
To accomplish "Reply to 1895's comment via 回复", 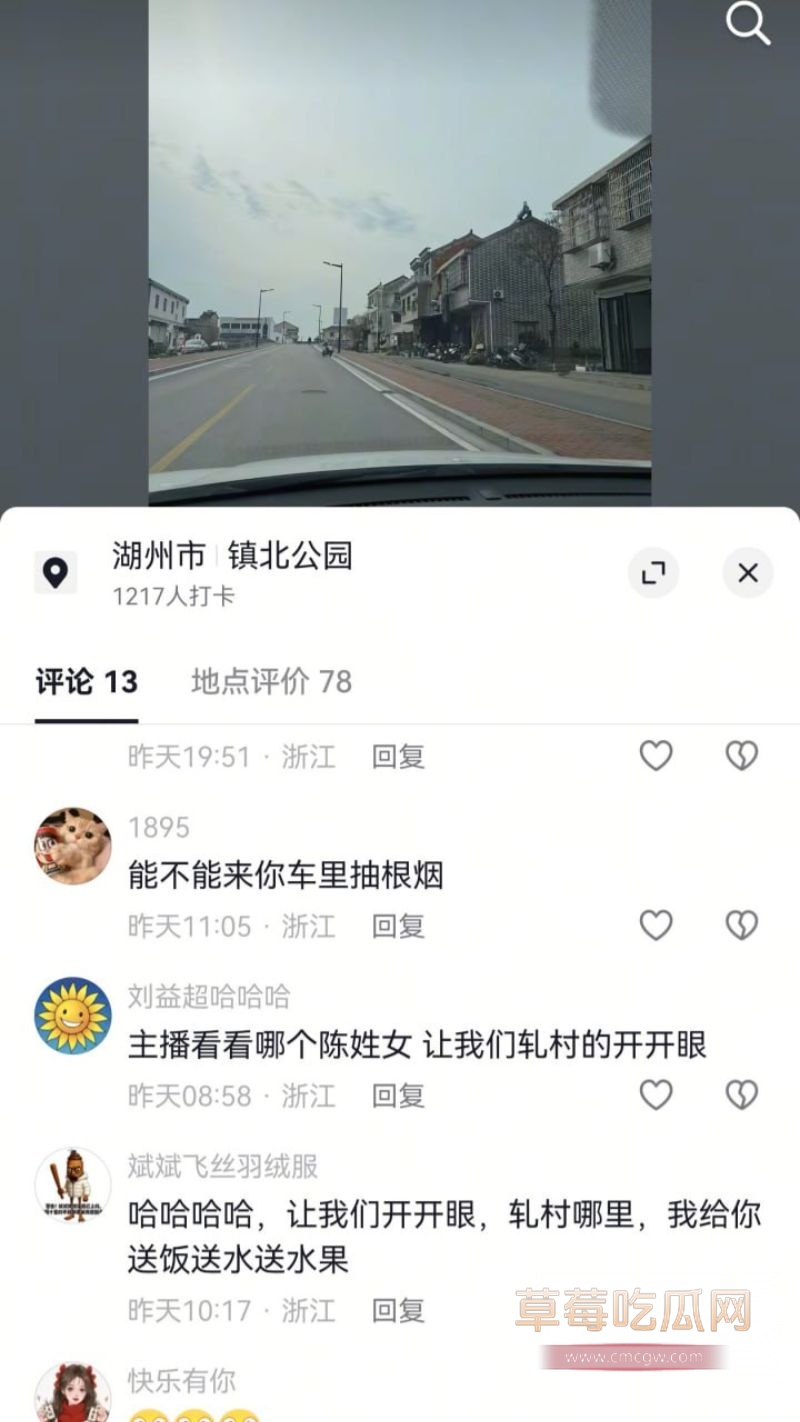I will (397, 926).
